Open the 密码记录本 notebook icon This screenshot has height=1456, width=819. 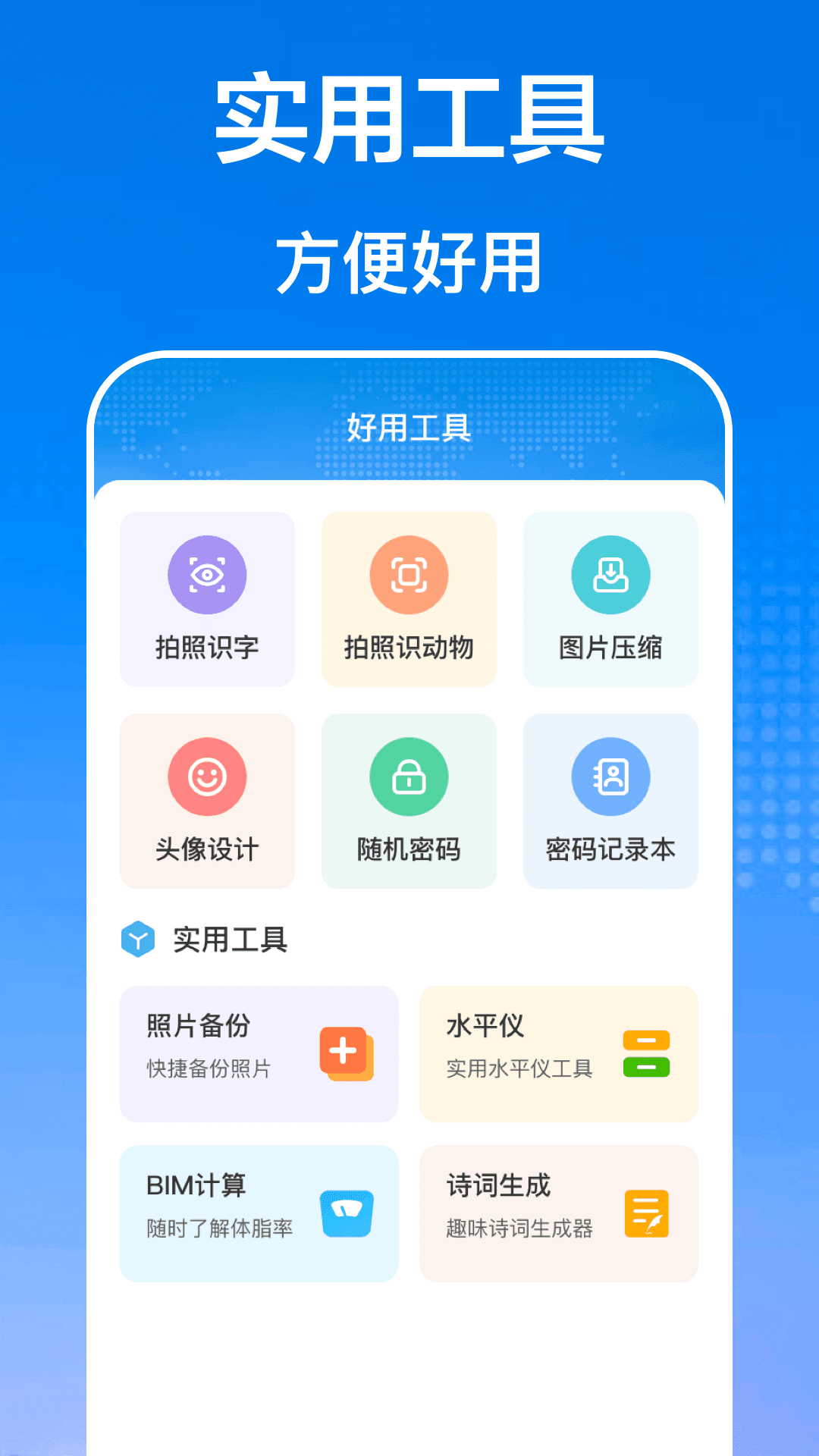(x=611, y=777)
